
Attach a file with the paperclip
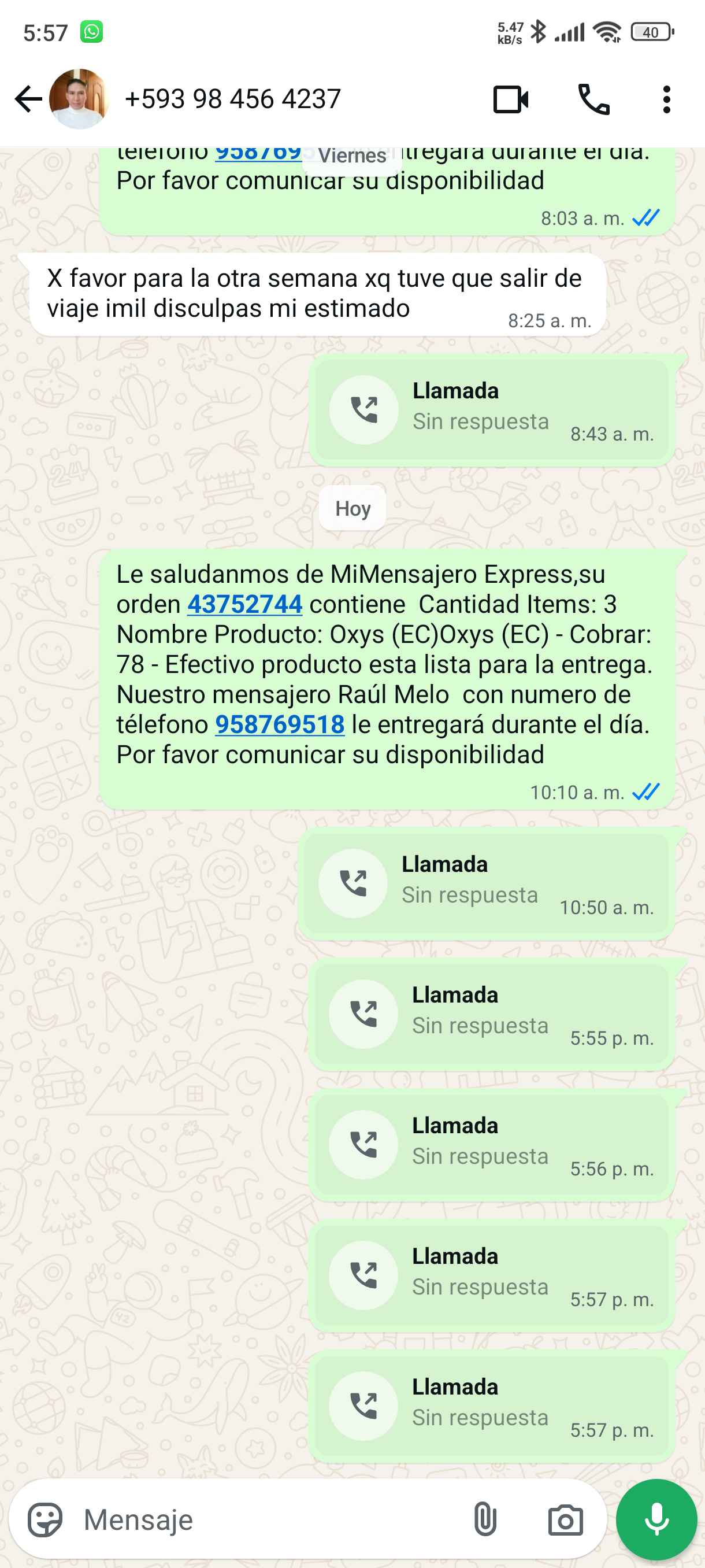click(485, 1519)
